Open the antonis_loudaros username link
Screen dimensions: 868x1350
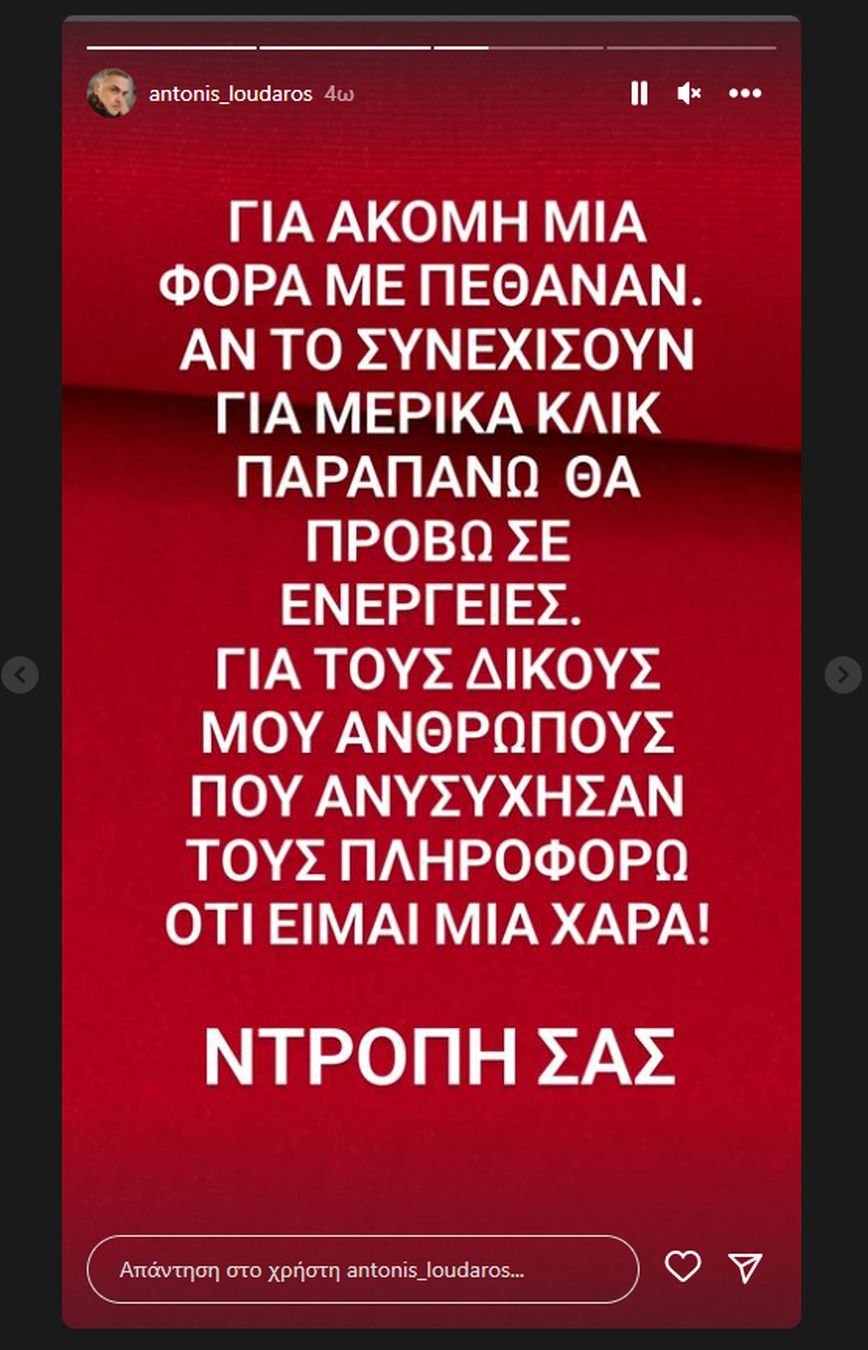[x=230, y=94]
